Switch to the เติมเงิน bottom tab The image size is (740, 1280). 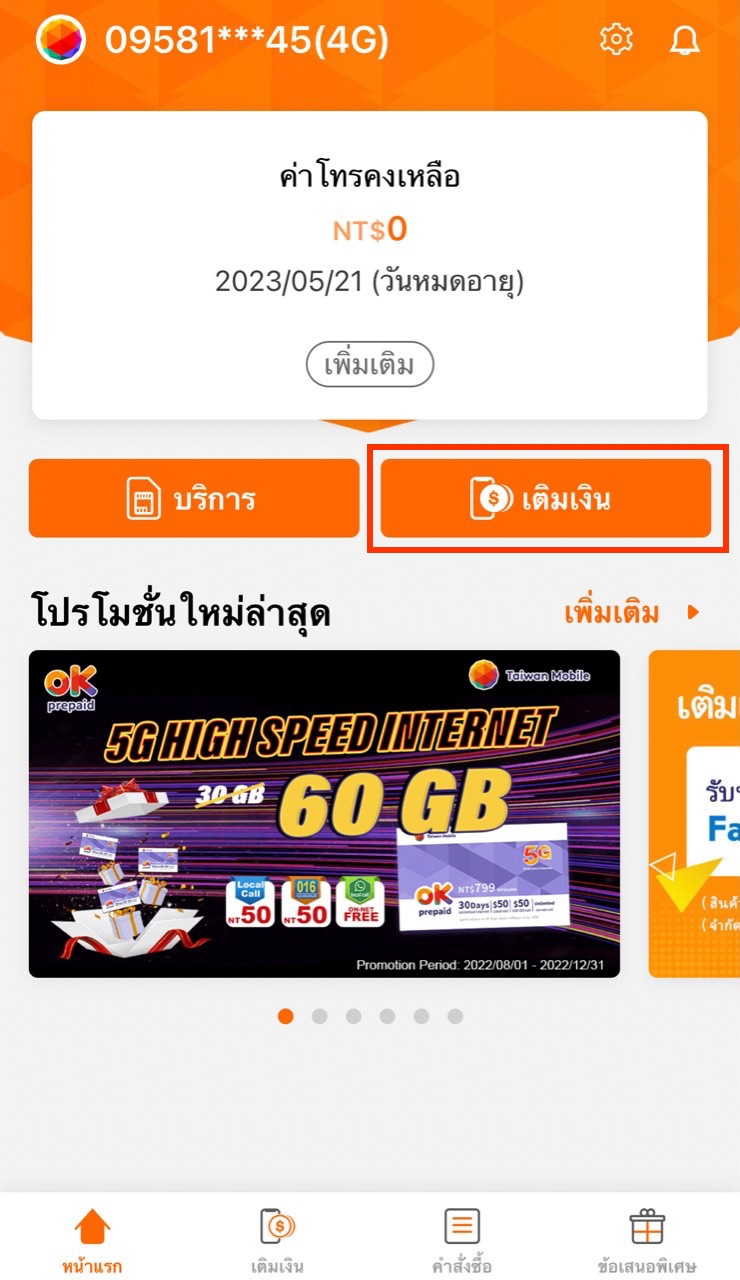tap(277, 1240)
